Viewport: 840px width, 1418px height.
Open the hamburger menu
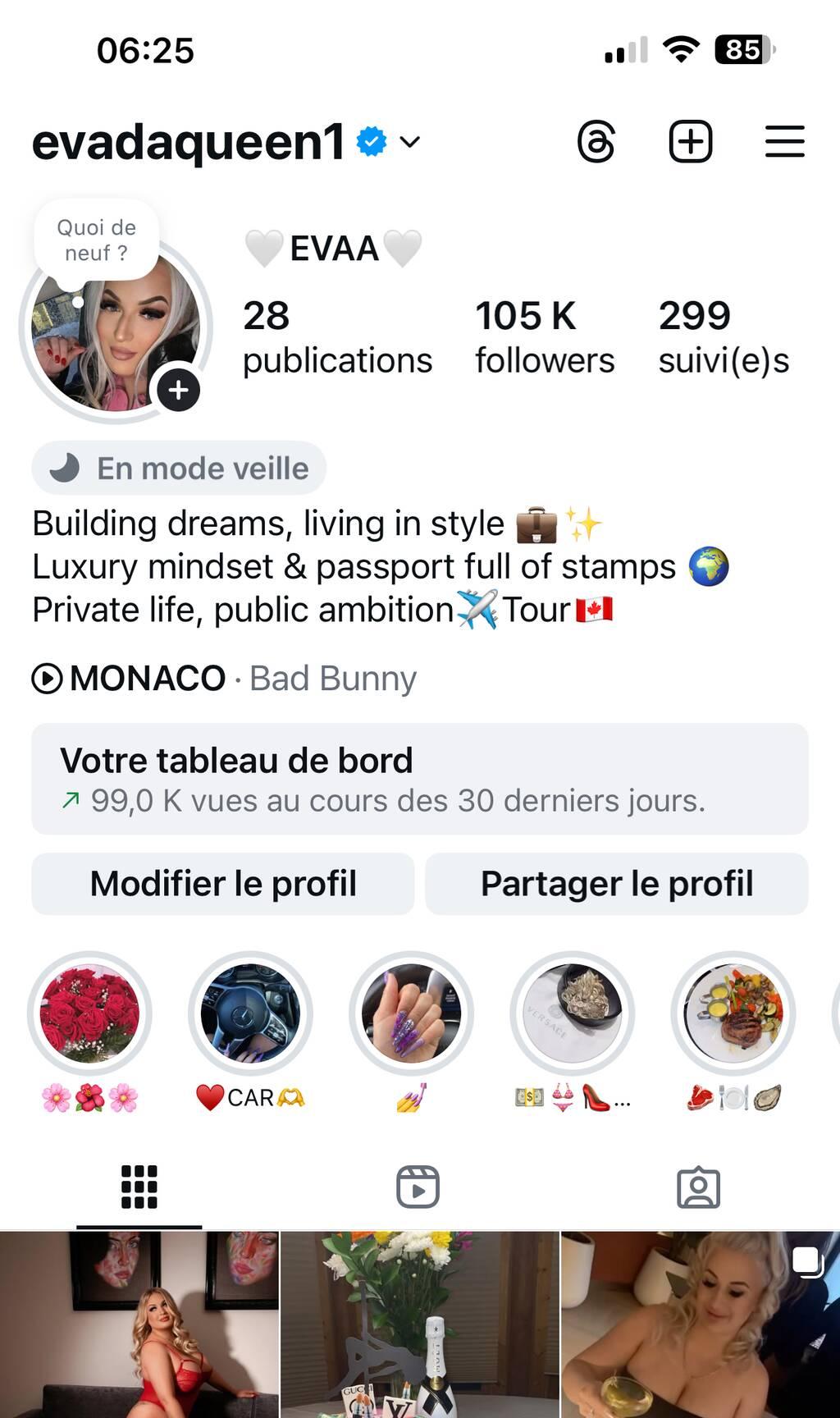tap(784, 142)
